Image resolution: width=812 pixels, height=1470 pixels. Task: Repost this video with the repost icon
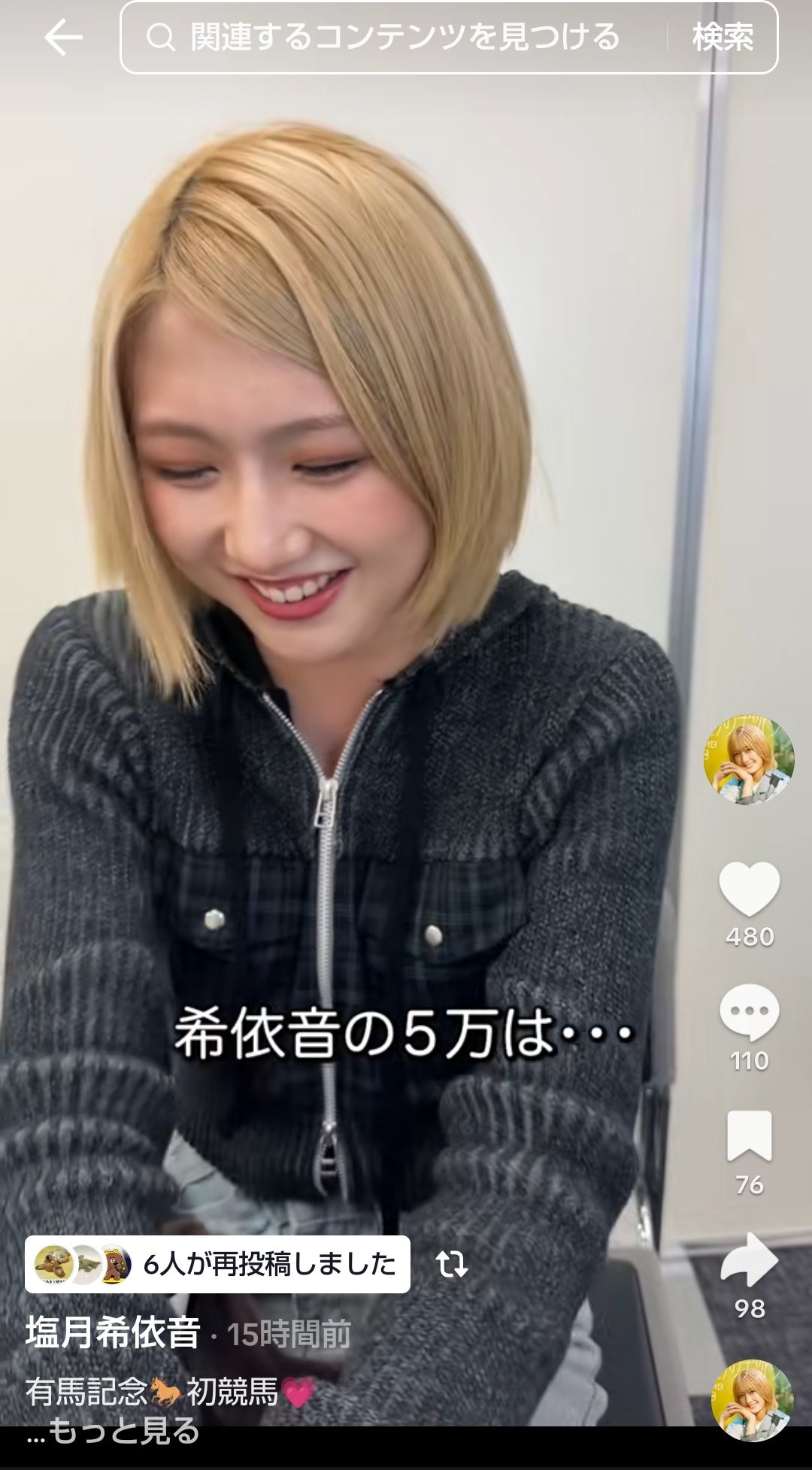(x=452, y=1264)
